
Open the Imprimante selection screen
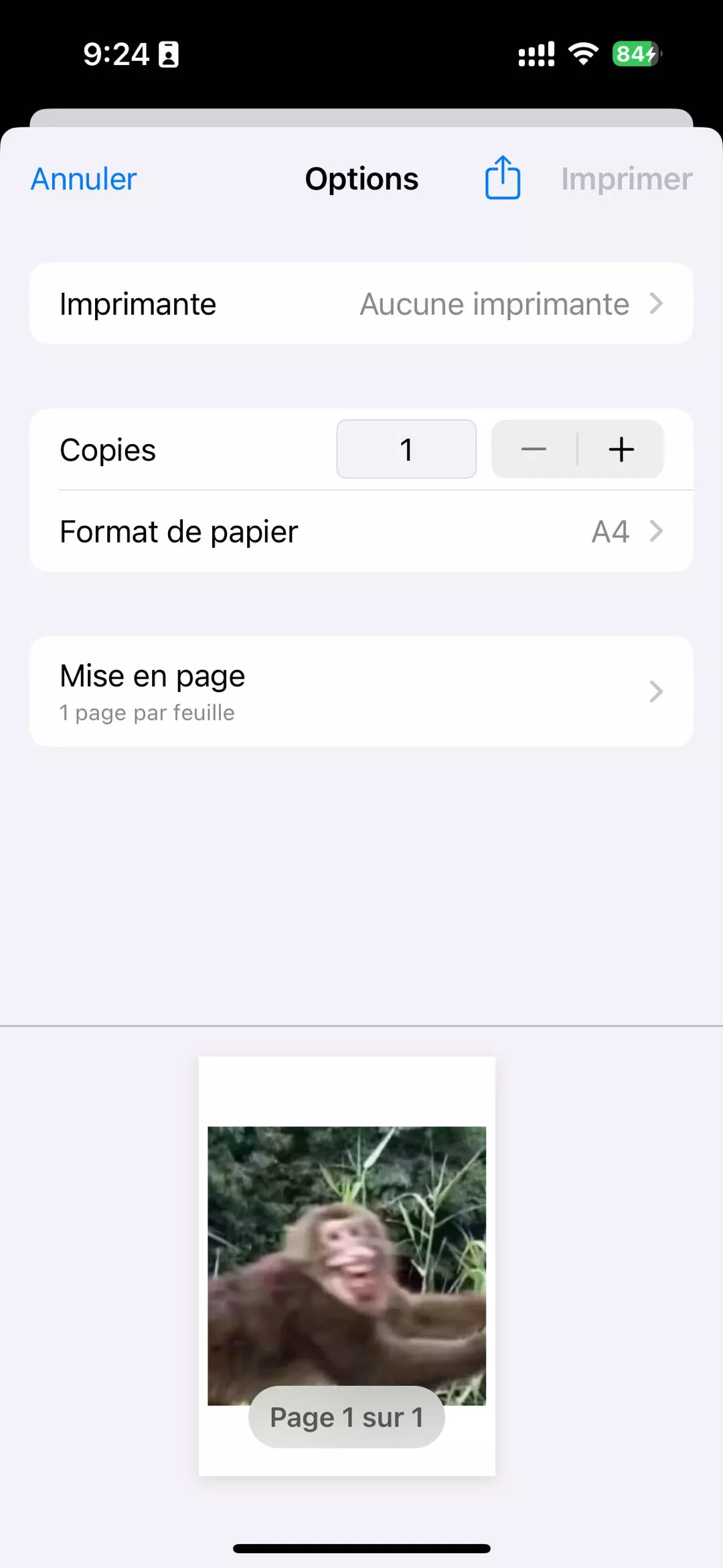361,303
